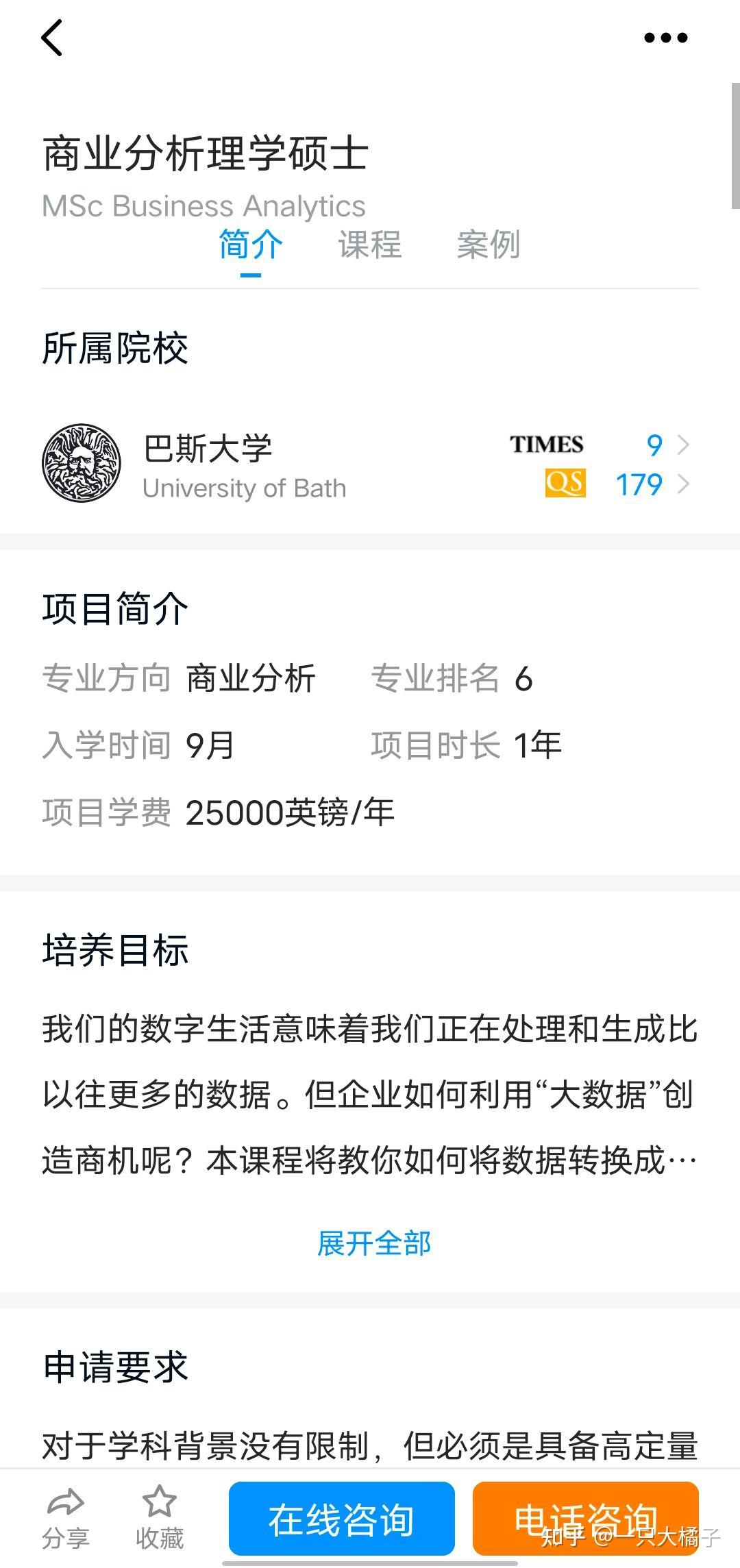Switch to the 课程 tab
Image resolution: width=740 pixels, height=1568 pixels.
tap(369, 245)
